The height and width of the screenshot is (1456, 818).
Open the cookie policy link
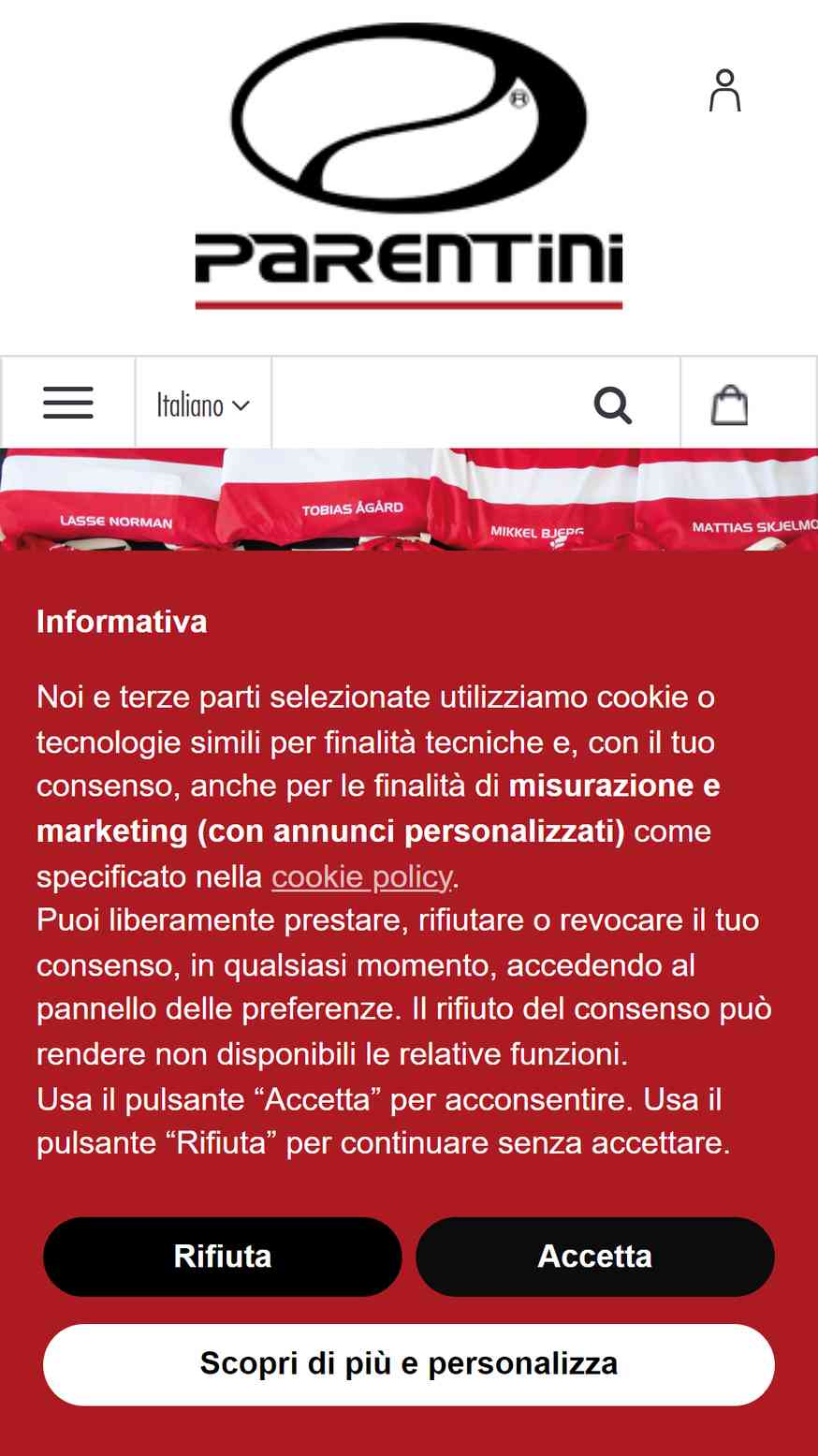[361, 876]
